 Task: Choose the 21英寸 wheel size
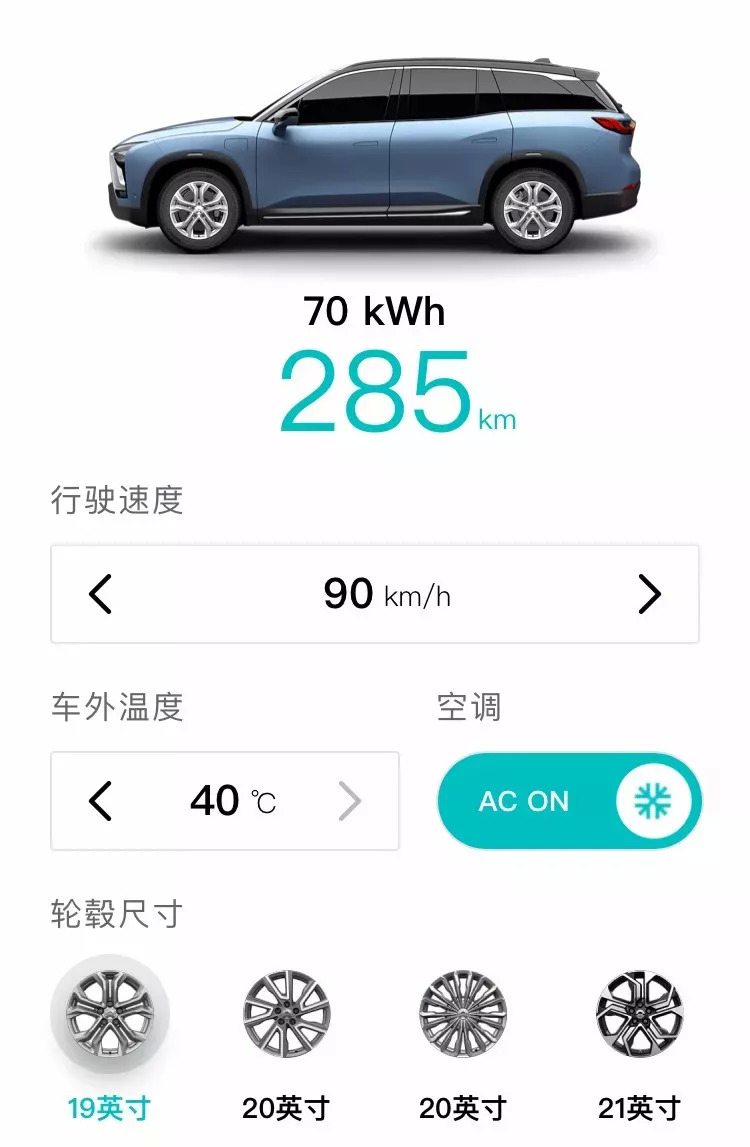click(x=639, y=1017)
